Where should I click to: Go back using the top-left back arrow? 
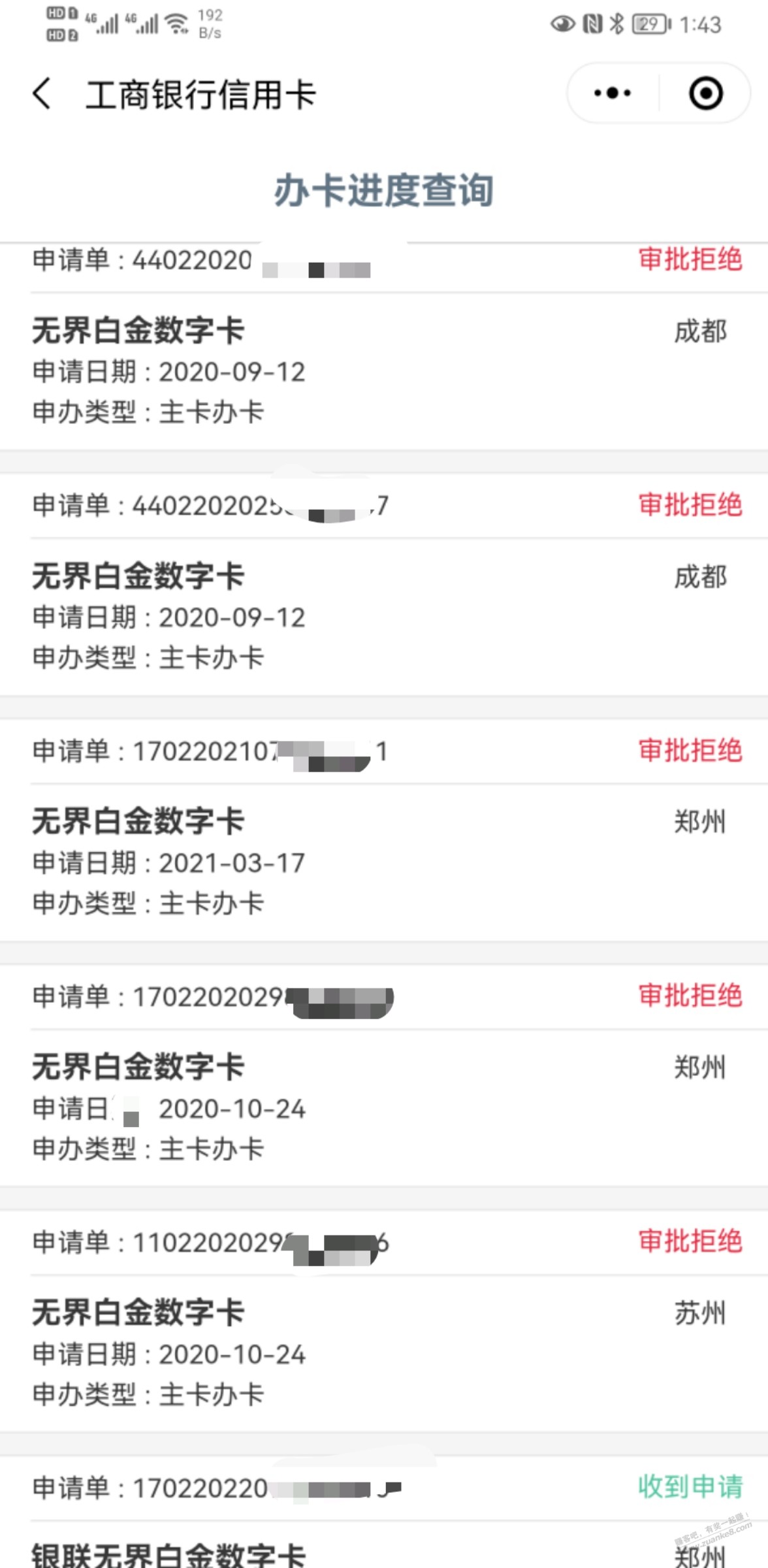click(x=41, y=93)
